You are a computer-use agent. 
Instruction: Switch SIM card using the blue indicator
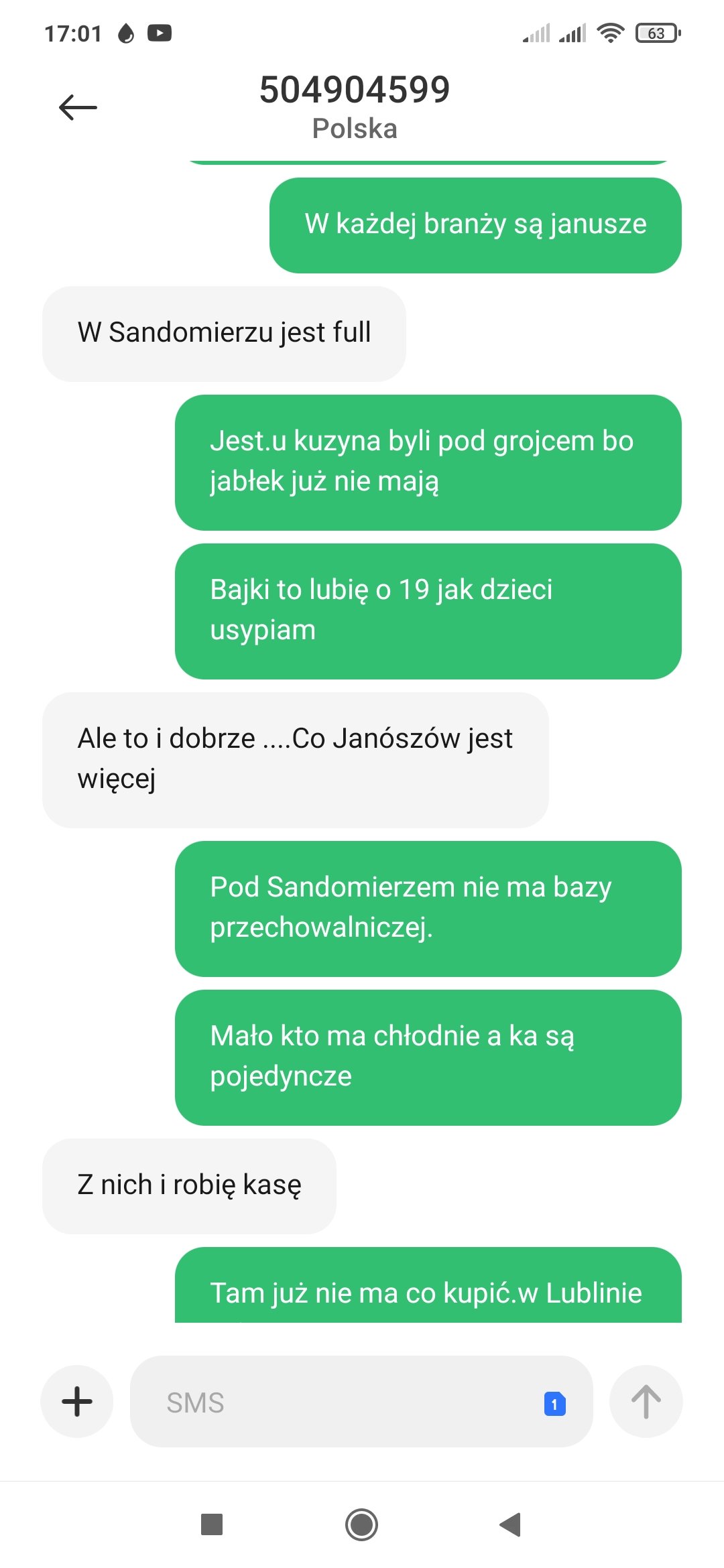pyautogui.click(x=554, y=1403)
